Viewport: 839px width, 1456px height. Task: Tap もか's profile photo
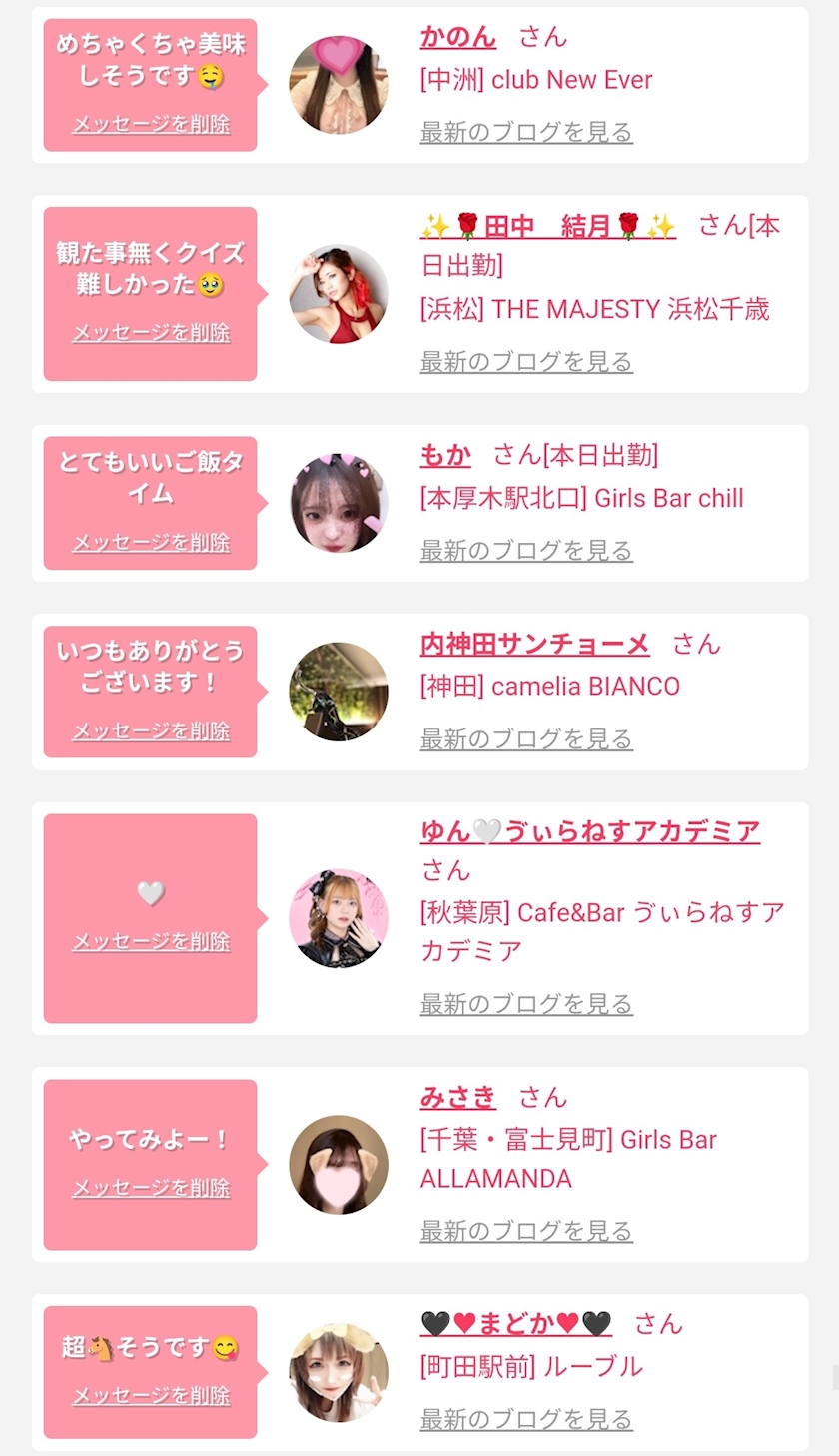click(x=339, y=503)
